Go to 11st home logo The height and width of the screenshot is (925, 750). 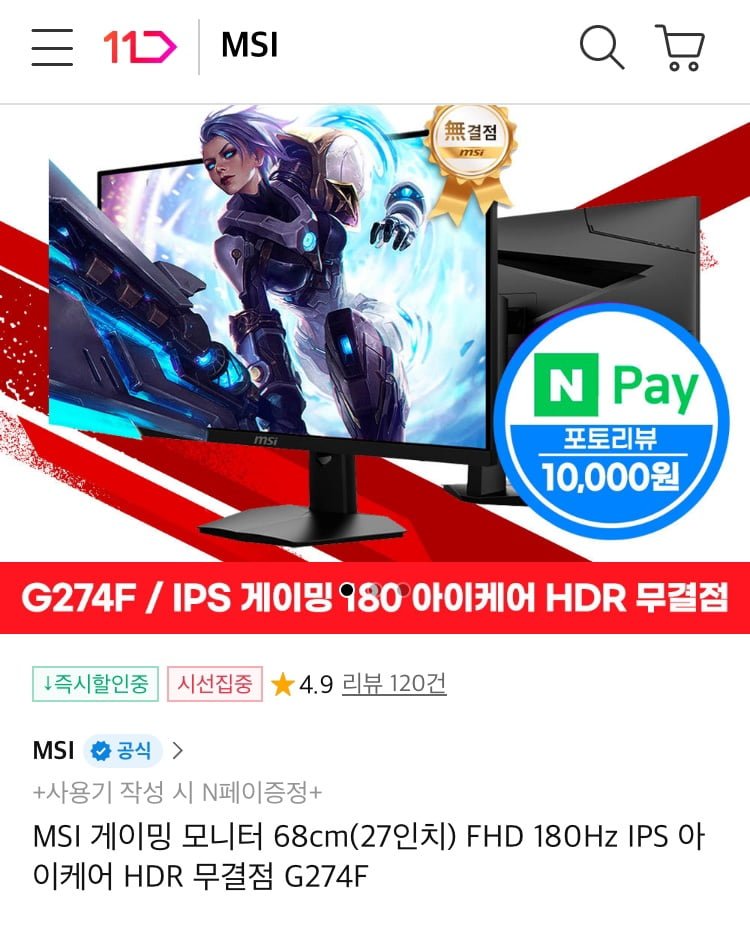[139, 47]
